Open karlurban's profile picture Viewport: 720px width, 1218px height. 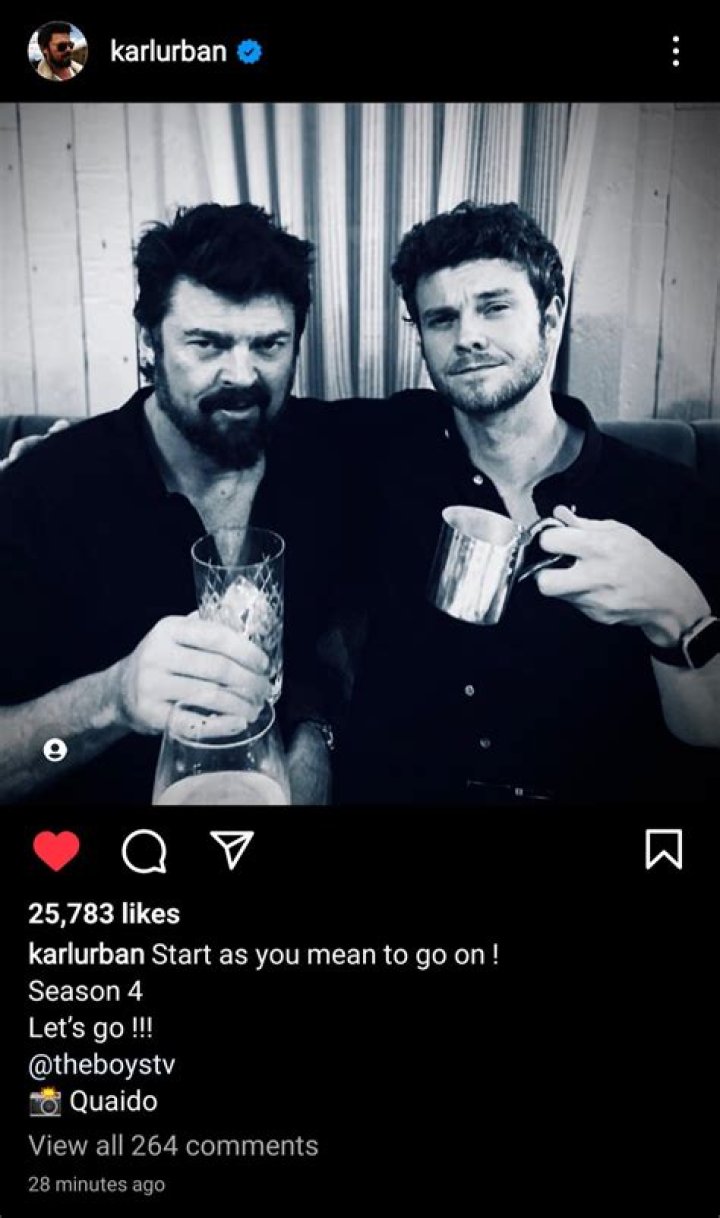point(57,51)
